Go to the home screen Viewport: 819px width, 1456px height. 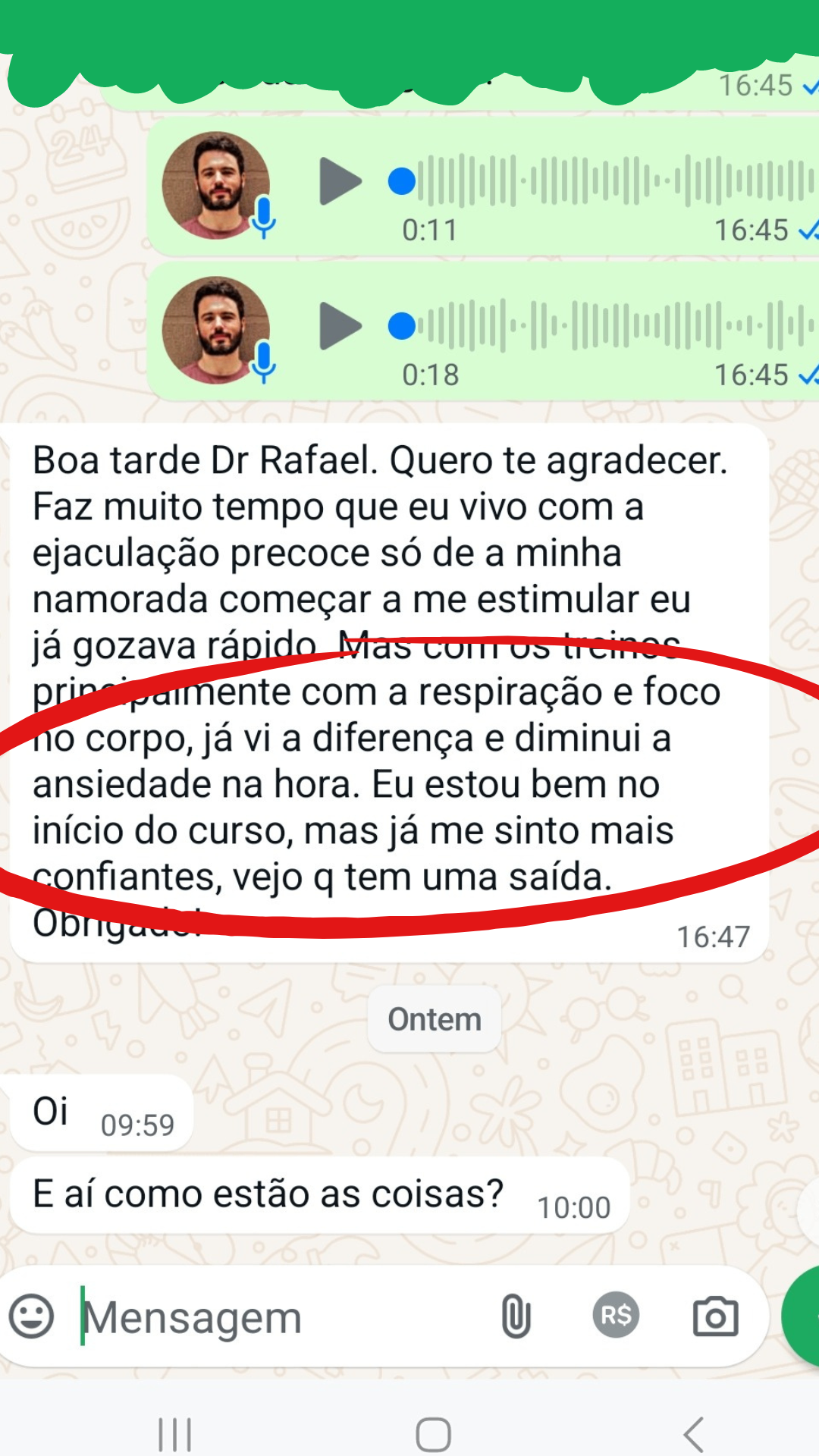pyautogui.click(x=433, y=1434)
